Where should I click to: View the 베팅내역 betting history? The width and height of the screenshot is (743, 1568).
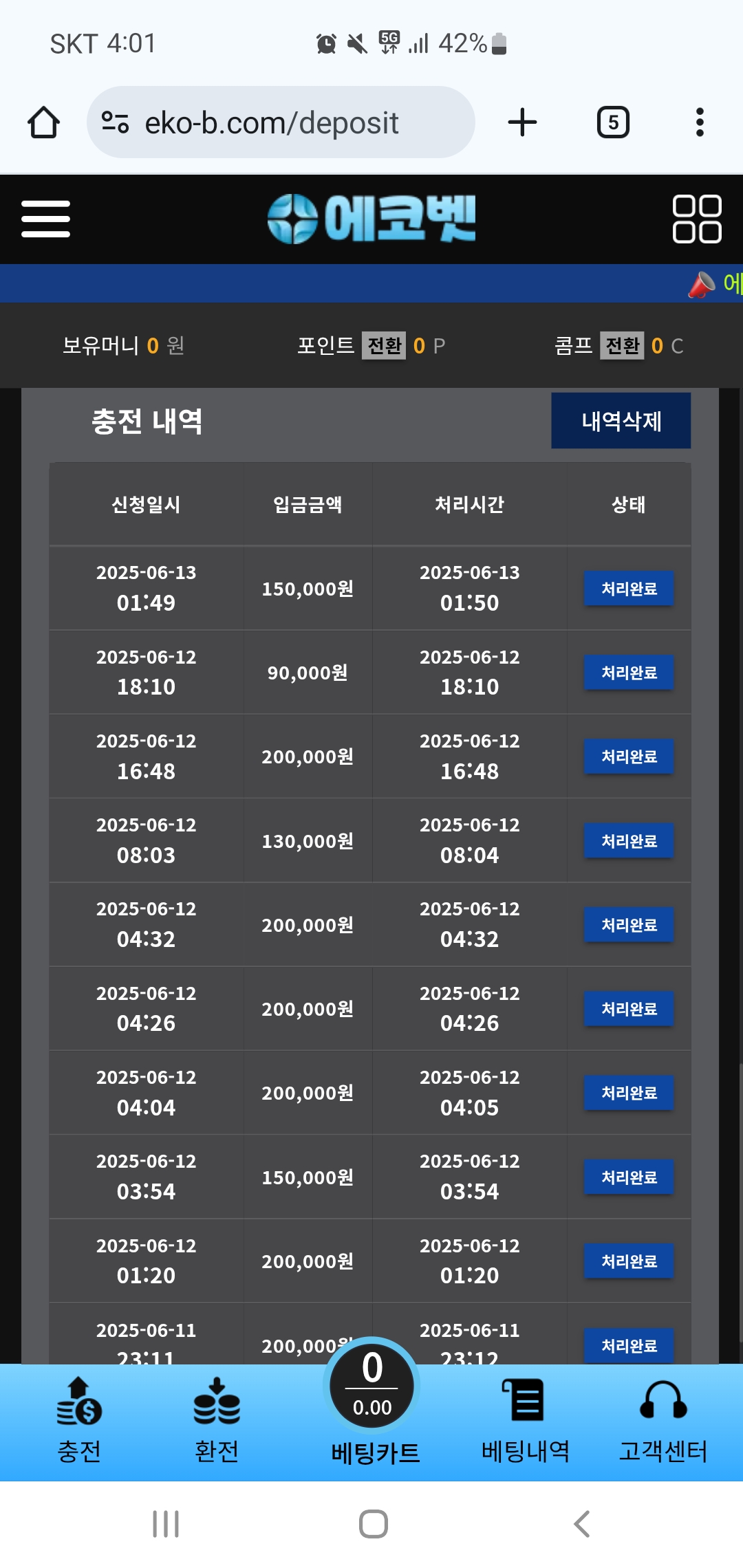click(x=526, y=1422)
